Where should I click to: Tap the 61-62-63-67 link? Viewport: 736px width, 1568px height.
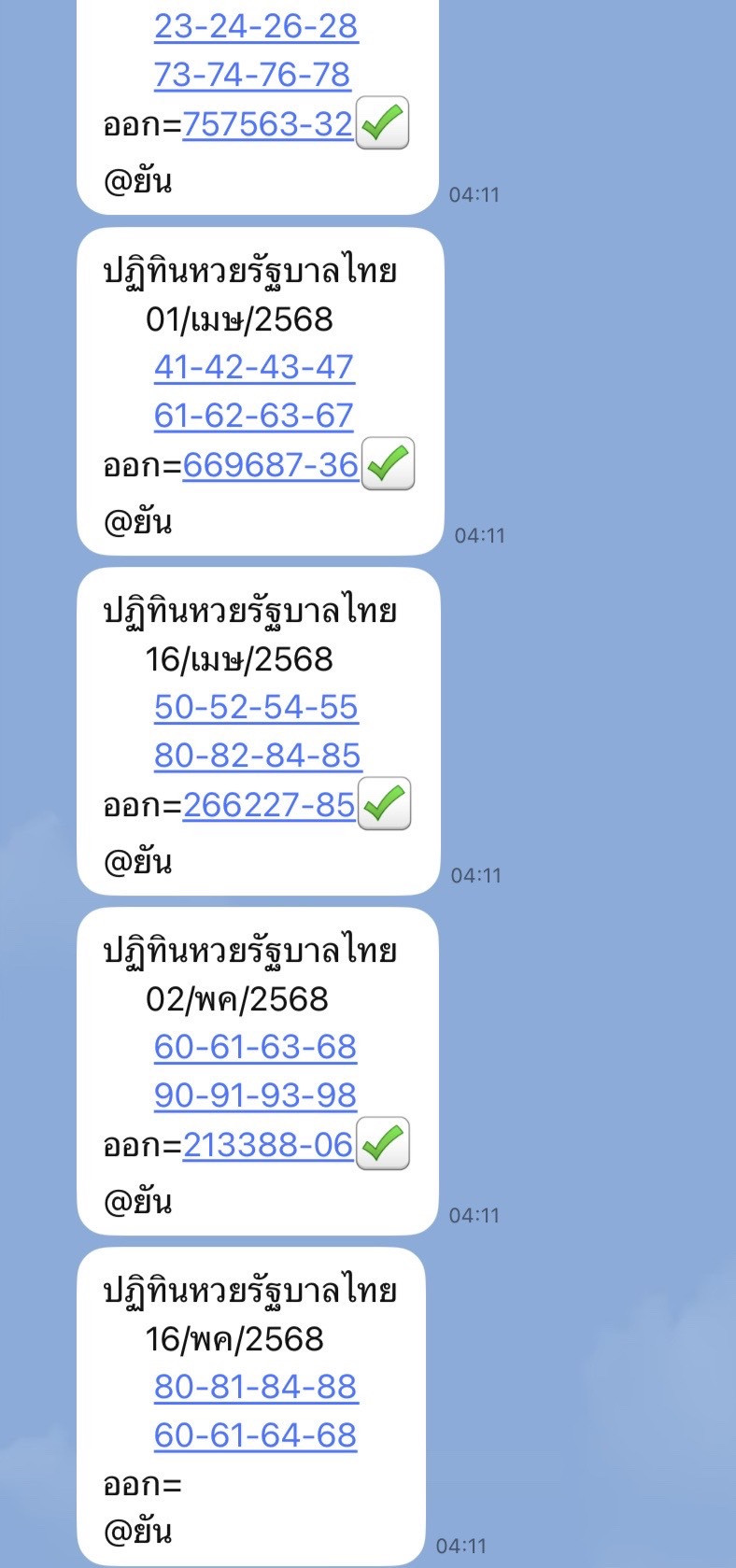click(253, 416)
